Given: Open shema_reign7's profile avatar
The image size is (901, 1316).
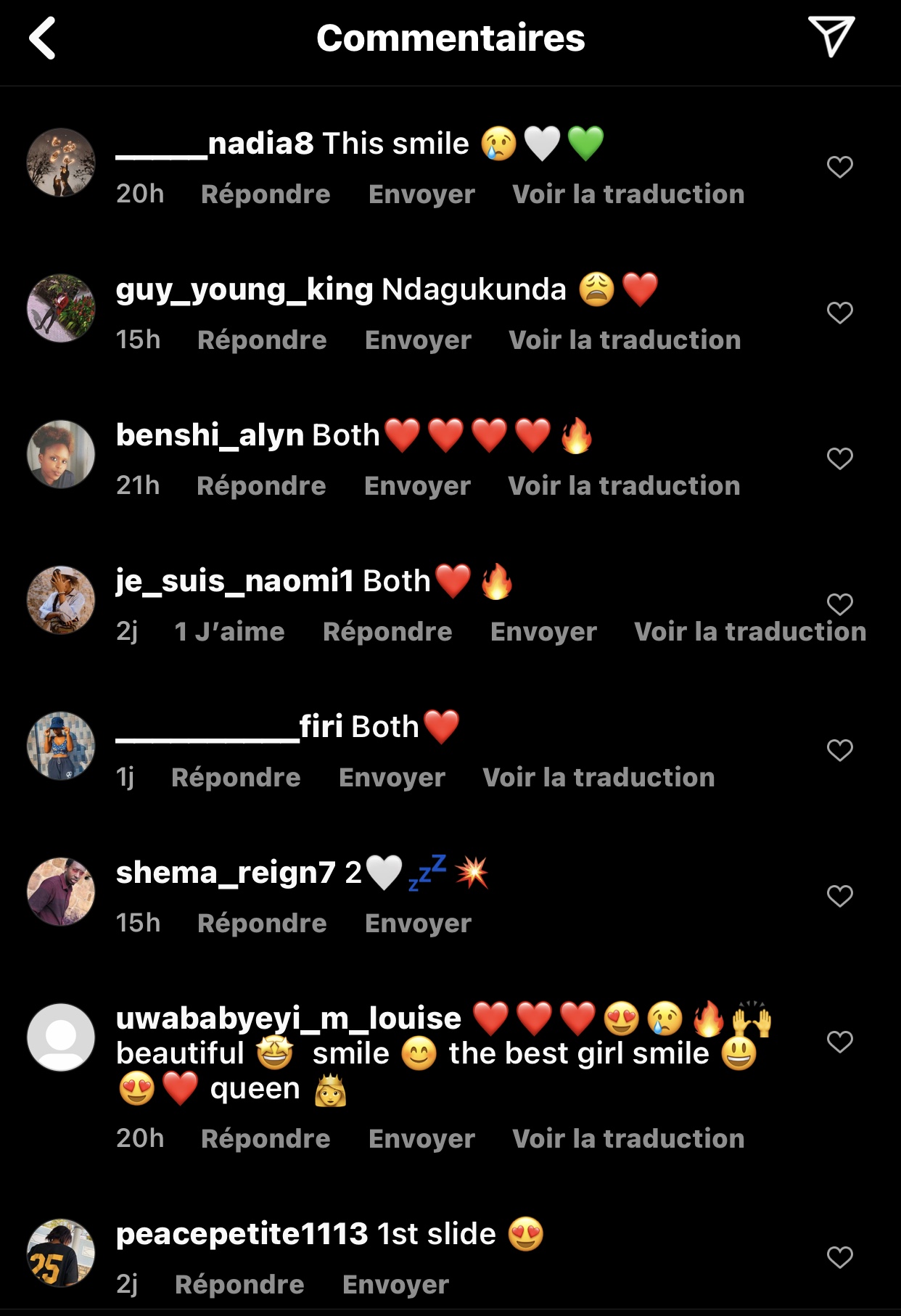Looking at the screenshot, I should pos(61,892).
